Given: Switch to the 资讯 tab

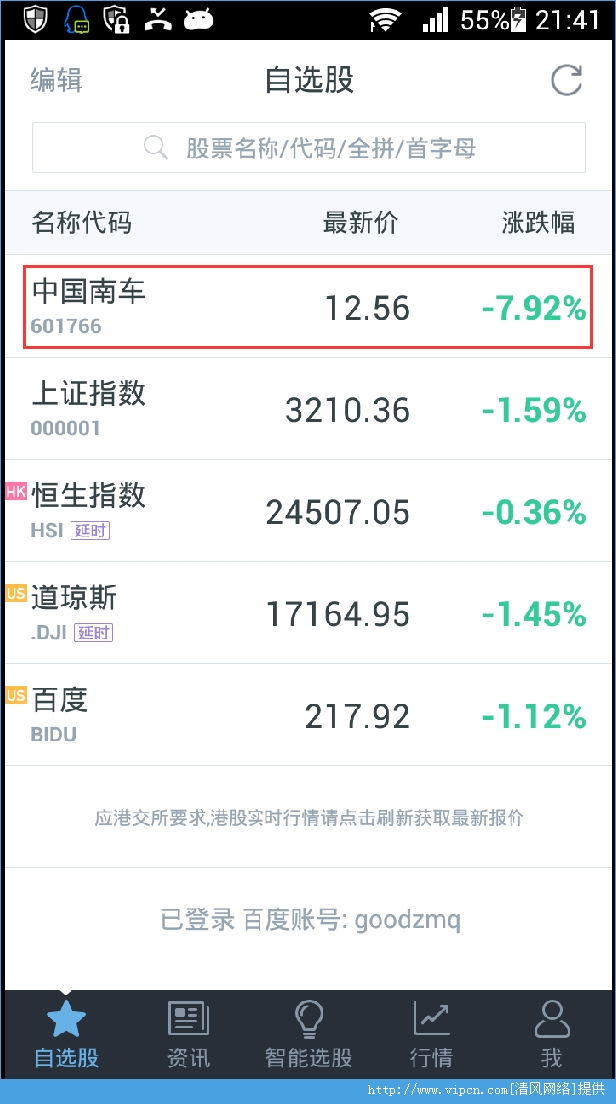Looking at the screenshot, I should click(x=188, y=1034).
